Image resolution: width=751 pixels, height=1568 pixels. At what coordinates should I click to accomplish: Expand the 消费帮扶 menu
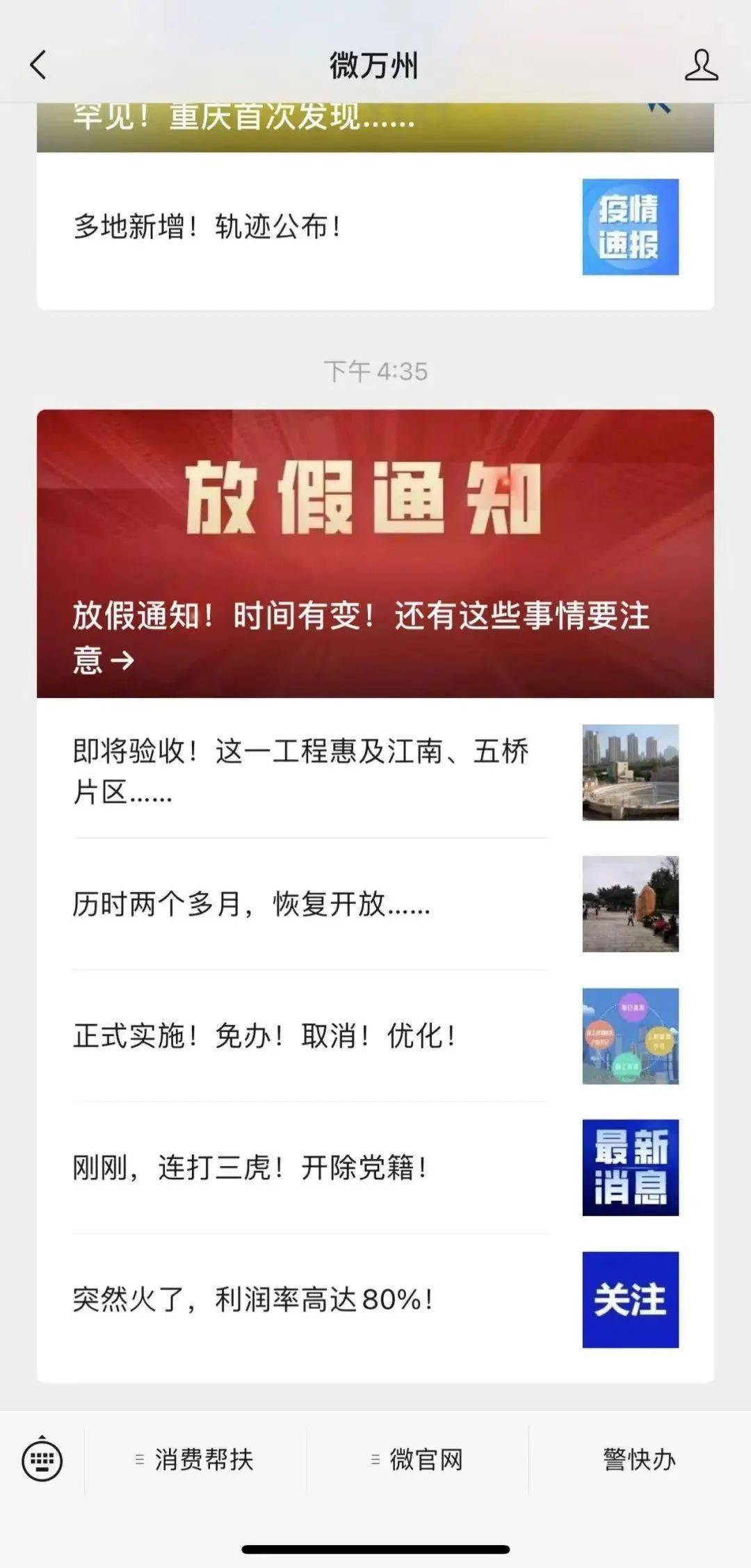(195, 1460)
